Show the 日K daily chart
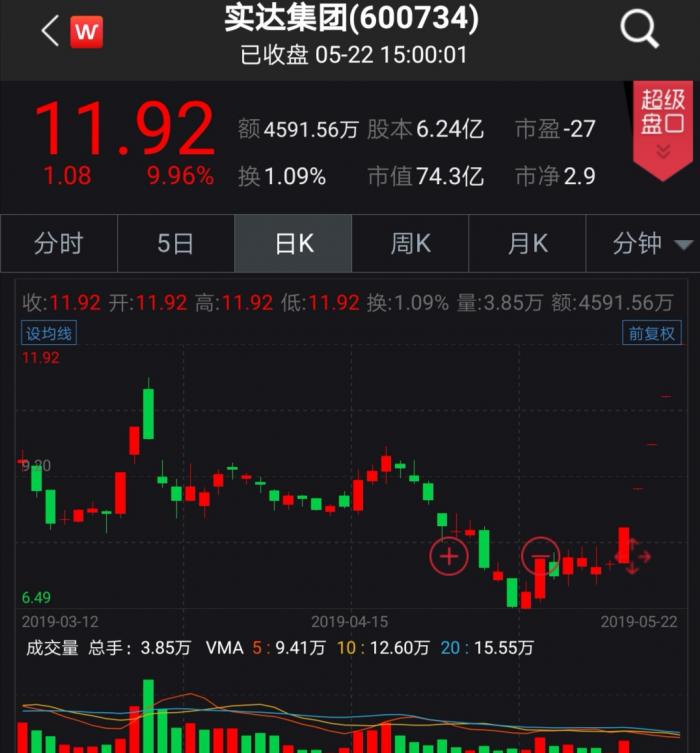This screenshot has width=700, height=753. coord(293,244)
